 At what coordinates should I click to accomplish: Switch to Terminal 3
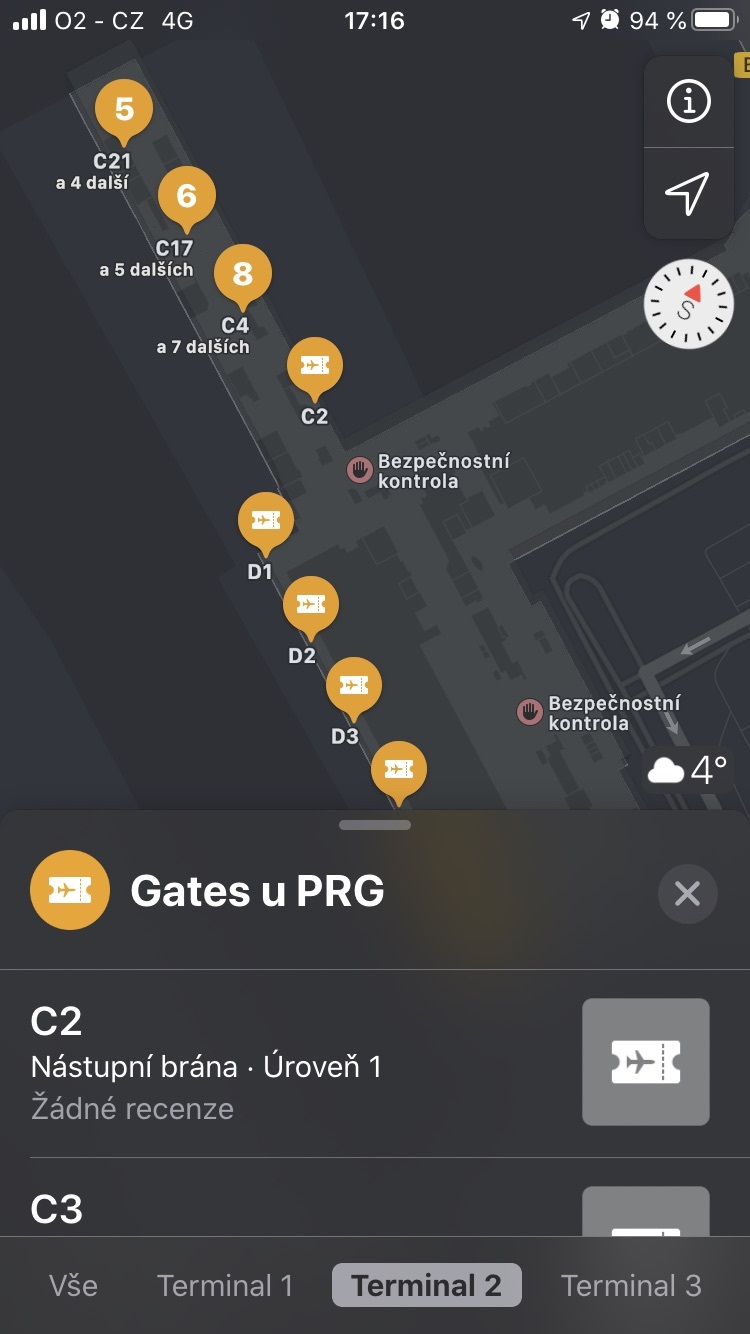(631, 1285)
